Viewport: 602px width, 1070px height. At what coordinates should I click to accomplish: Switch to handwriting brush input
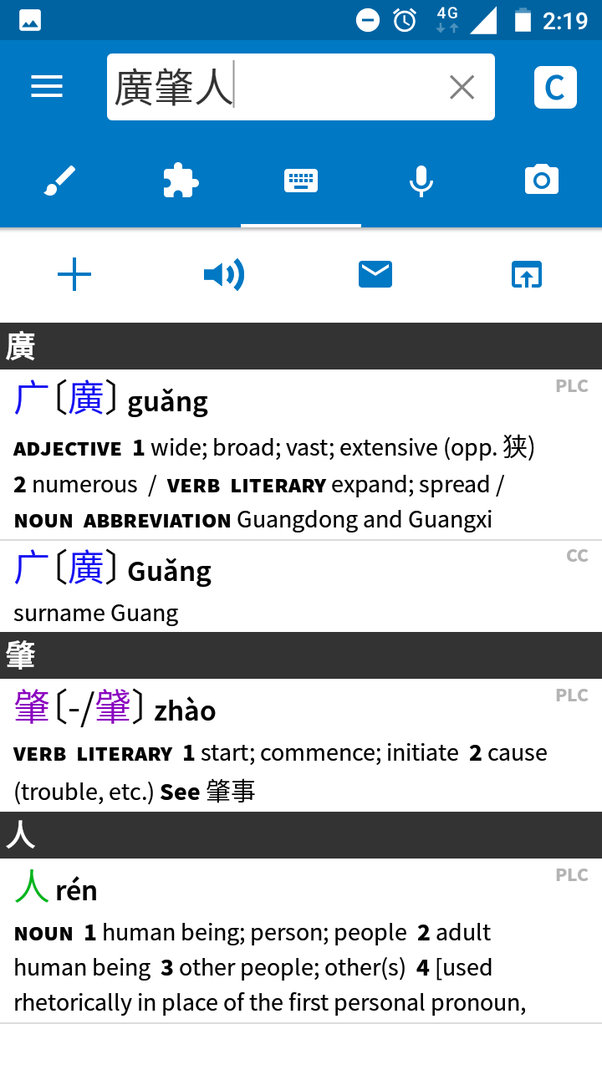coord(60,181)
